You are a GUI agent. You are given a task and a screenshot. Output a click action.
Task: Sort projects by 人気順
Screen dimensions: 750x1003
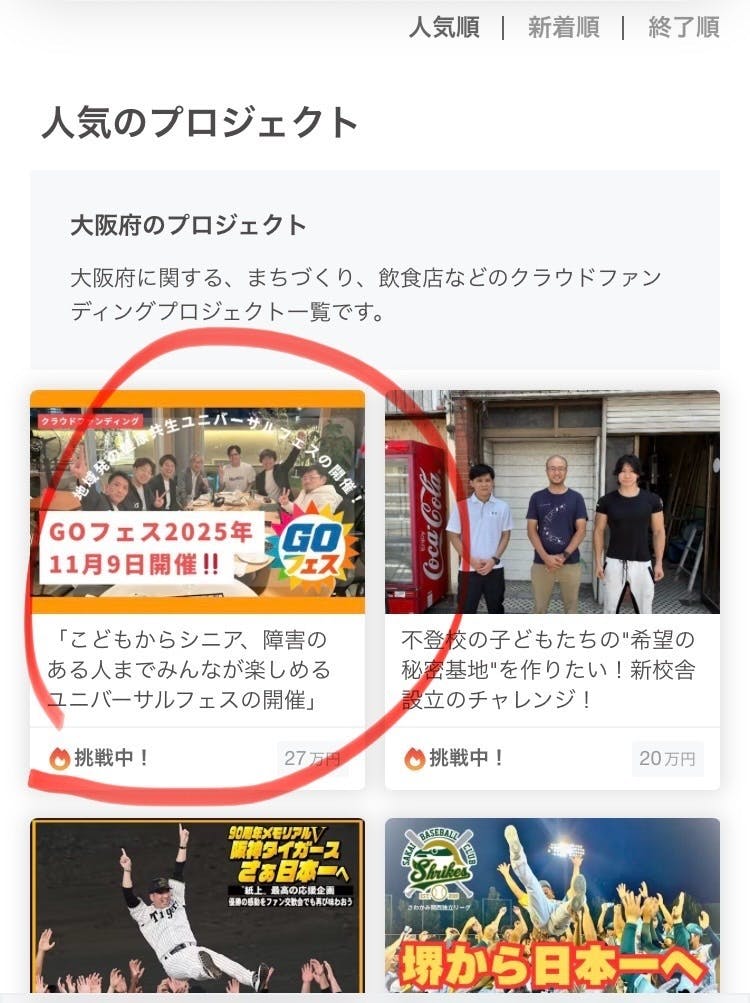click(x=444, y=27)
